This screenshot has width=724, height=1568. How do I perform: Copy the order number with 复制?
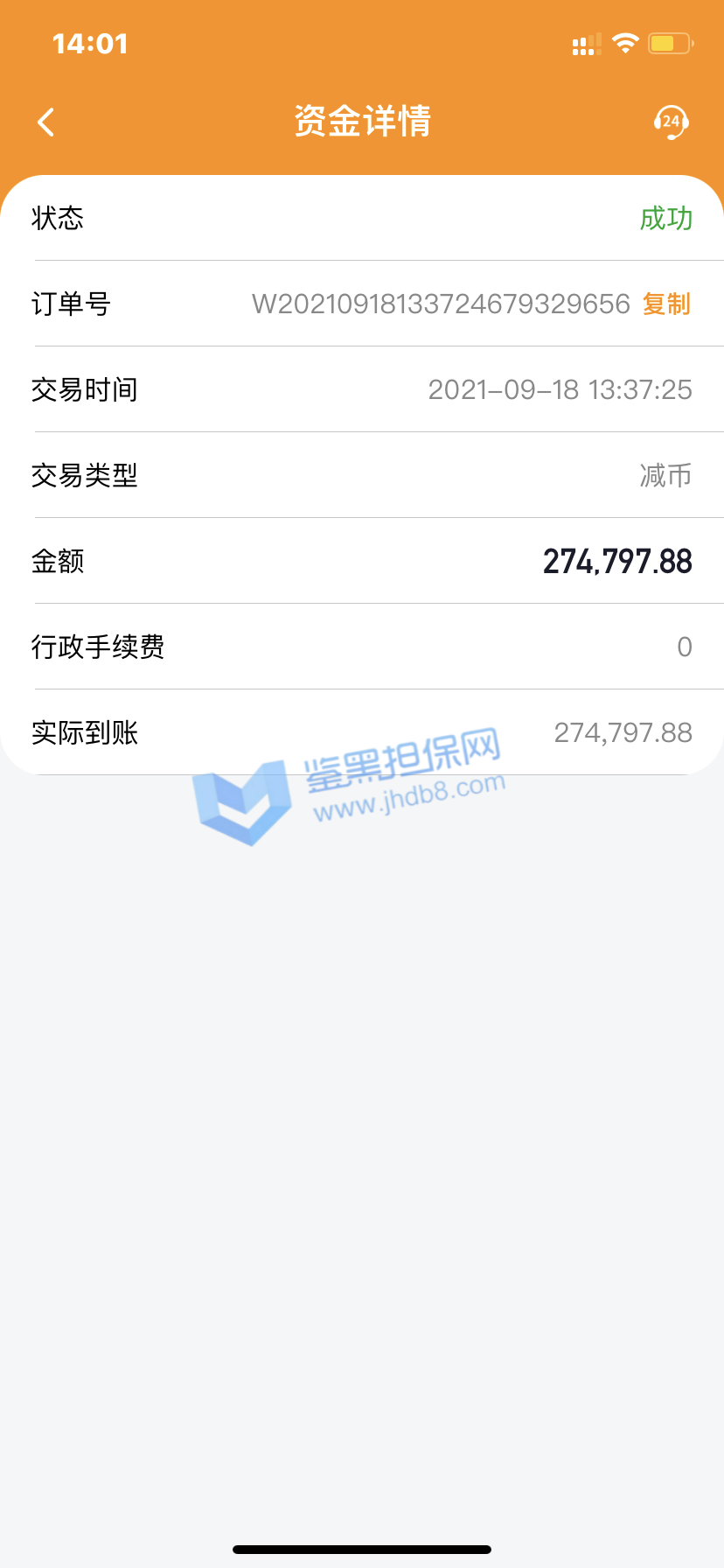click(666, 304)
